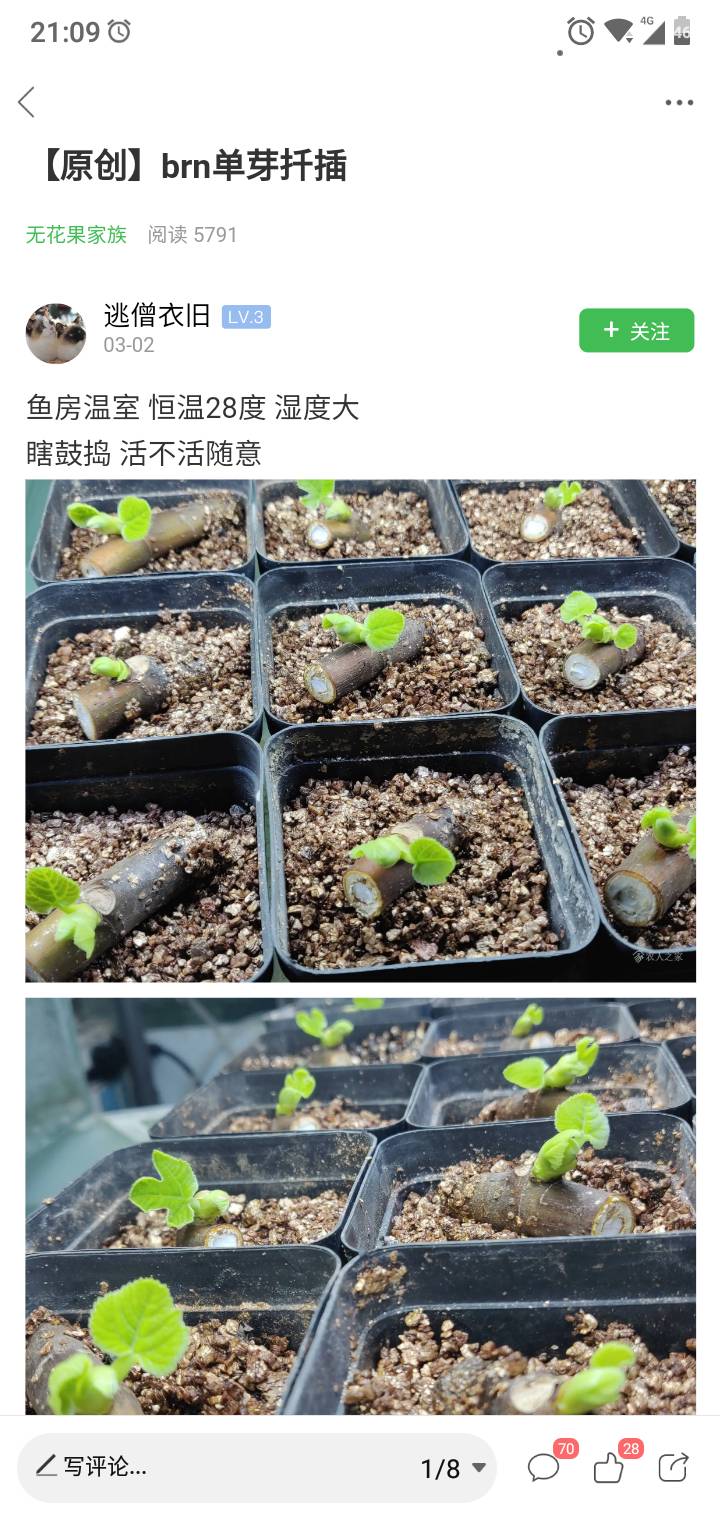Screen dimensions: 720x1520
Task: Open 逃僧衣旧's profile avatar
Action: (x=56, y=333)
